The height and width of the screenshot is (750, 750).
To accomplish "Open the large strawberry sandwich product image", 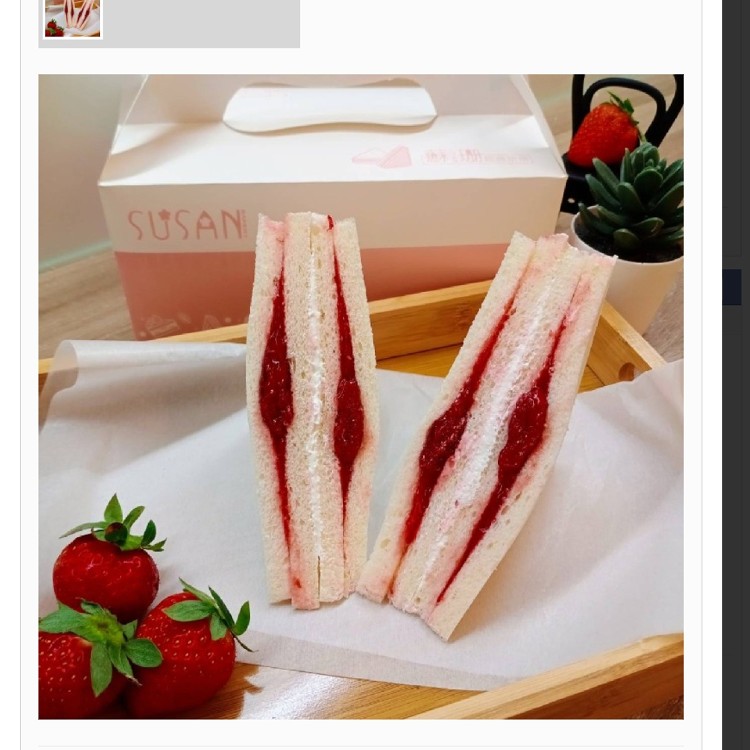I will pyautogui.click(x=360, y=396).
